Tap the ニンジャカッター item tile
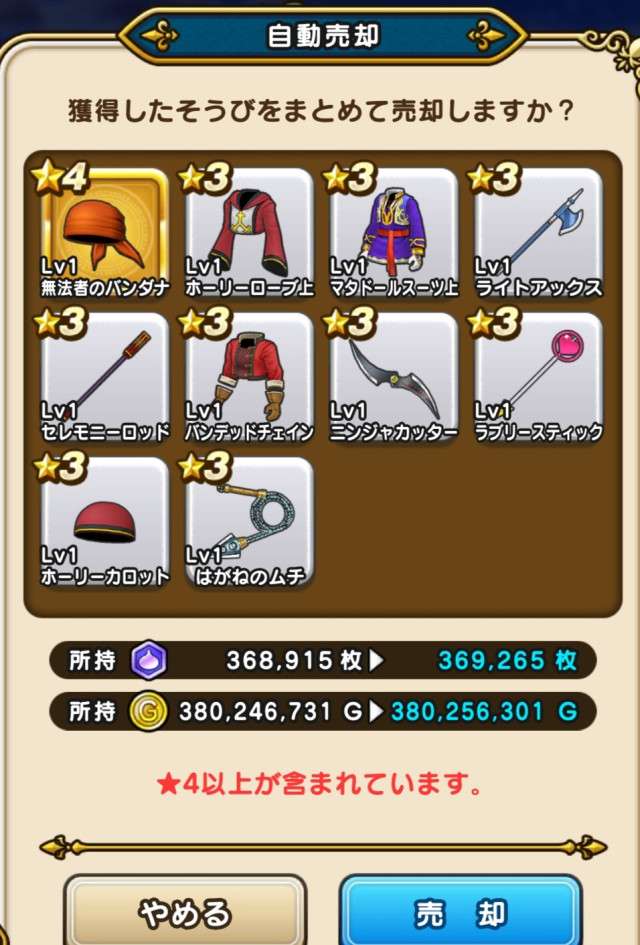 (393, 377)
